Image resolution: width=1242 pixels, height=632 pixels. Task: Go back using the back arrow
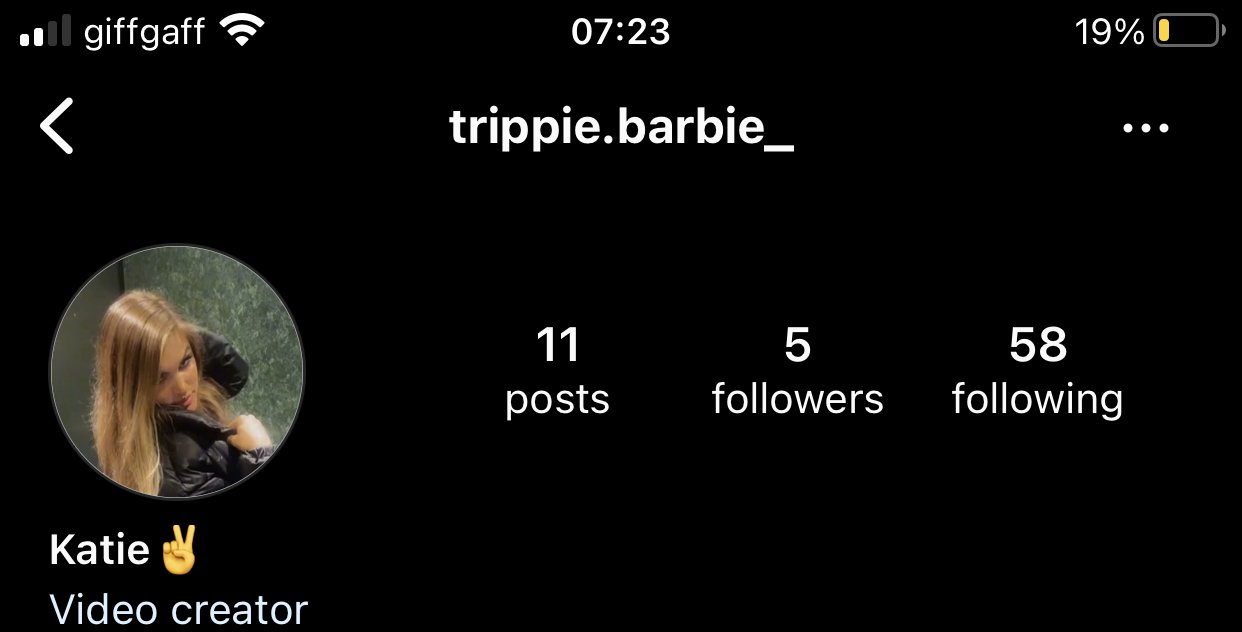point(57,128)
